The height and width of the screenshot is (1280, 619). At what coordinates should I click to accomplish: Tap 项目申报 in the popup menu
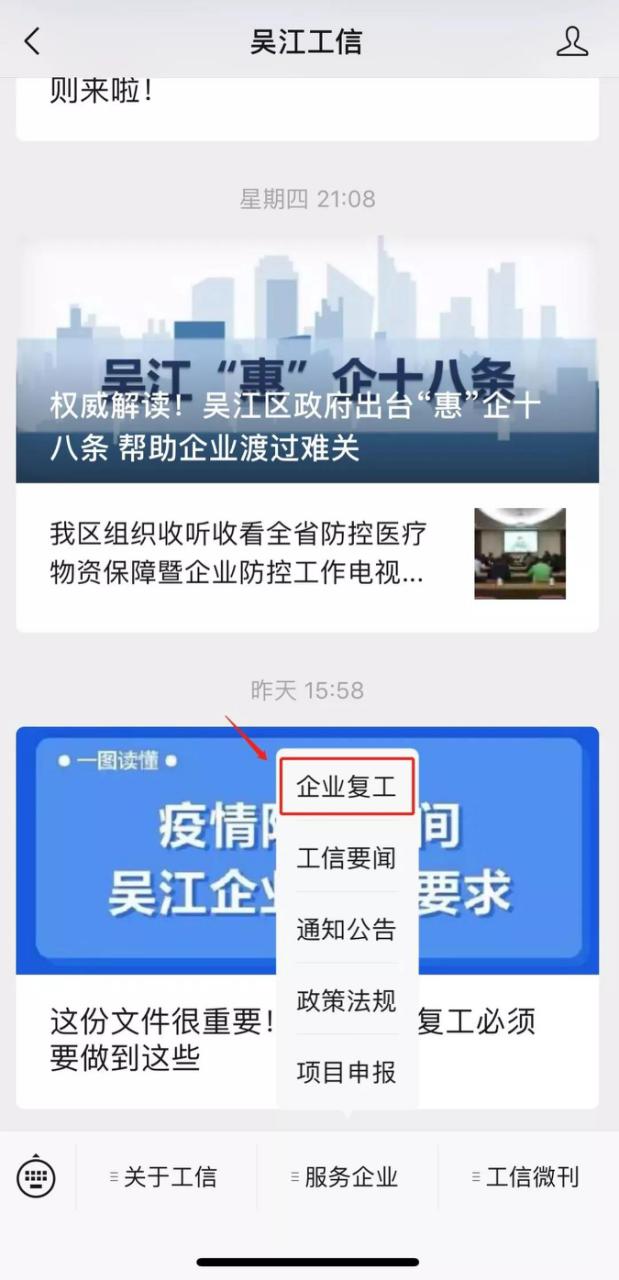346,1072
